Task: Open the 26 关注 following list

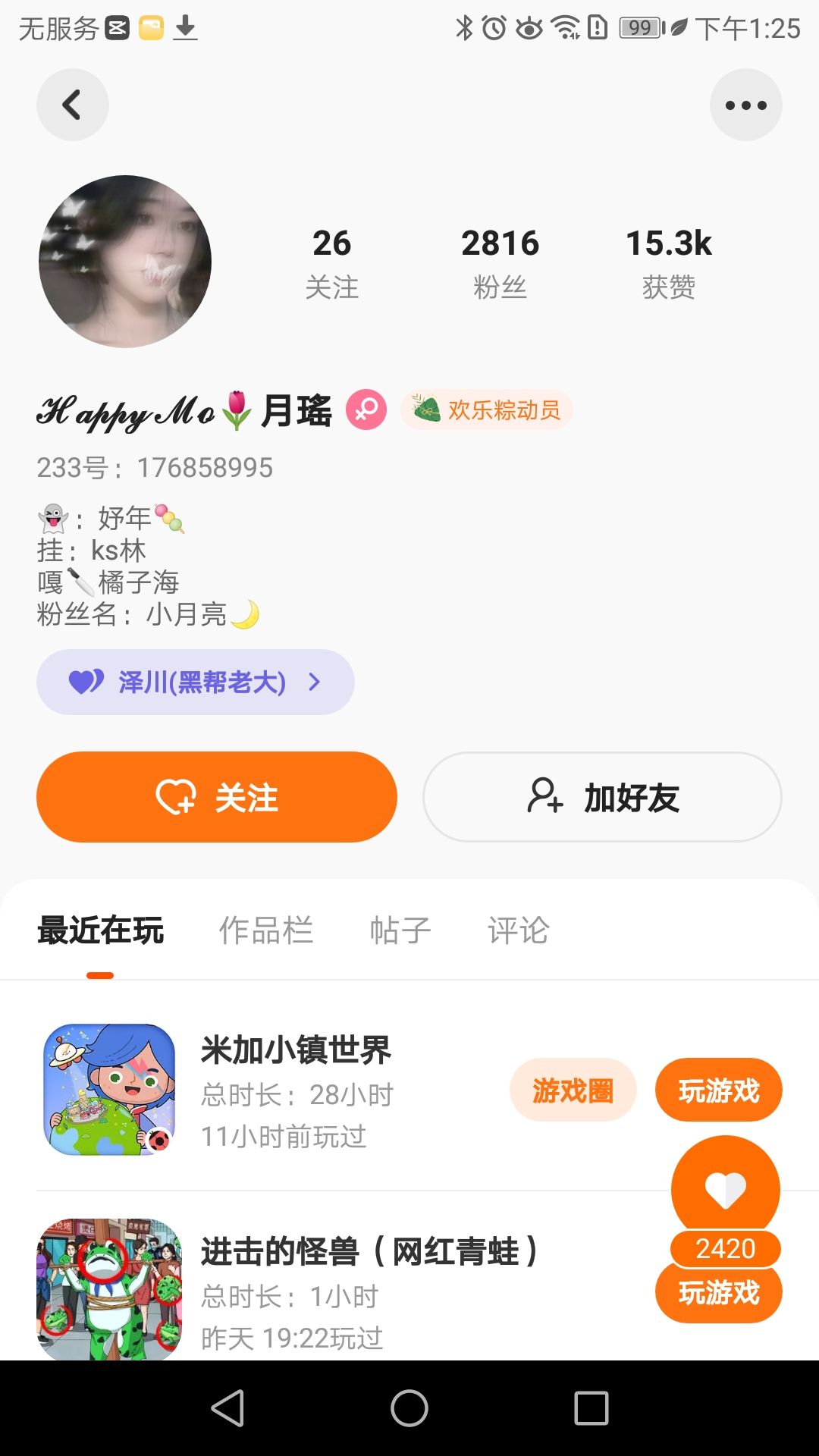Action: 331,262
